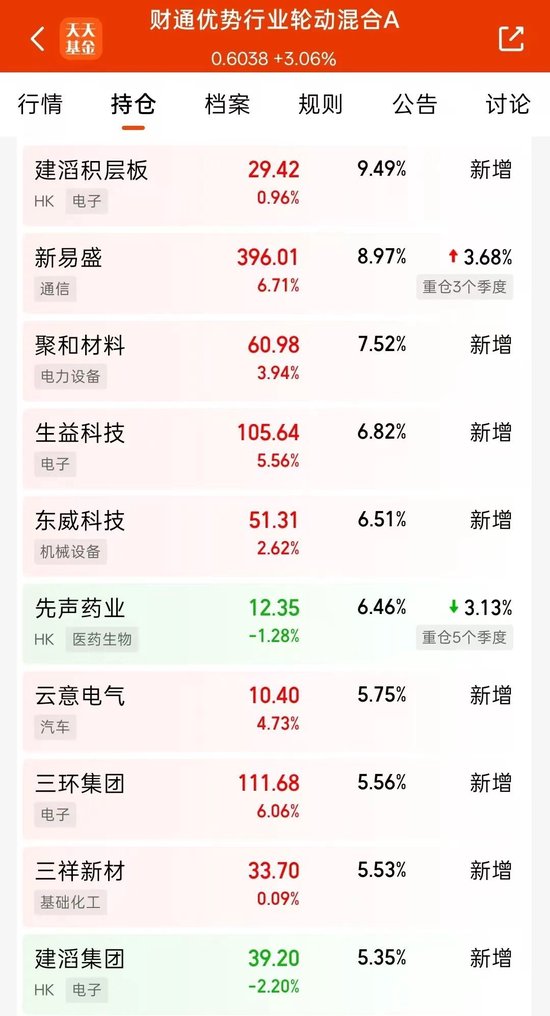Viewport: 550px width, 1016px height.
Task: Switch to the 规则 tab
Action: point(321,104)
